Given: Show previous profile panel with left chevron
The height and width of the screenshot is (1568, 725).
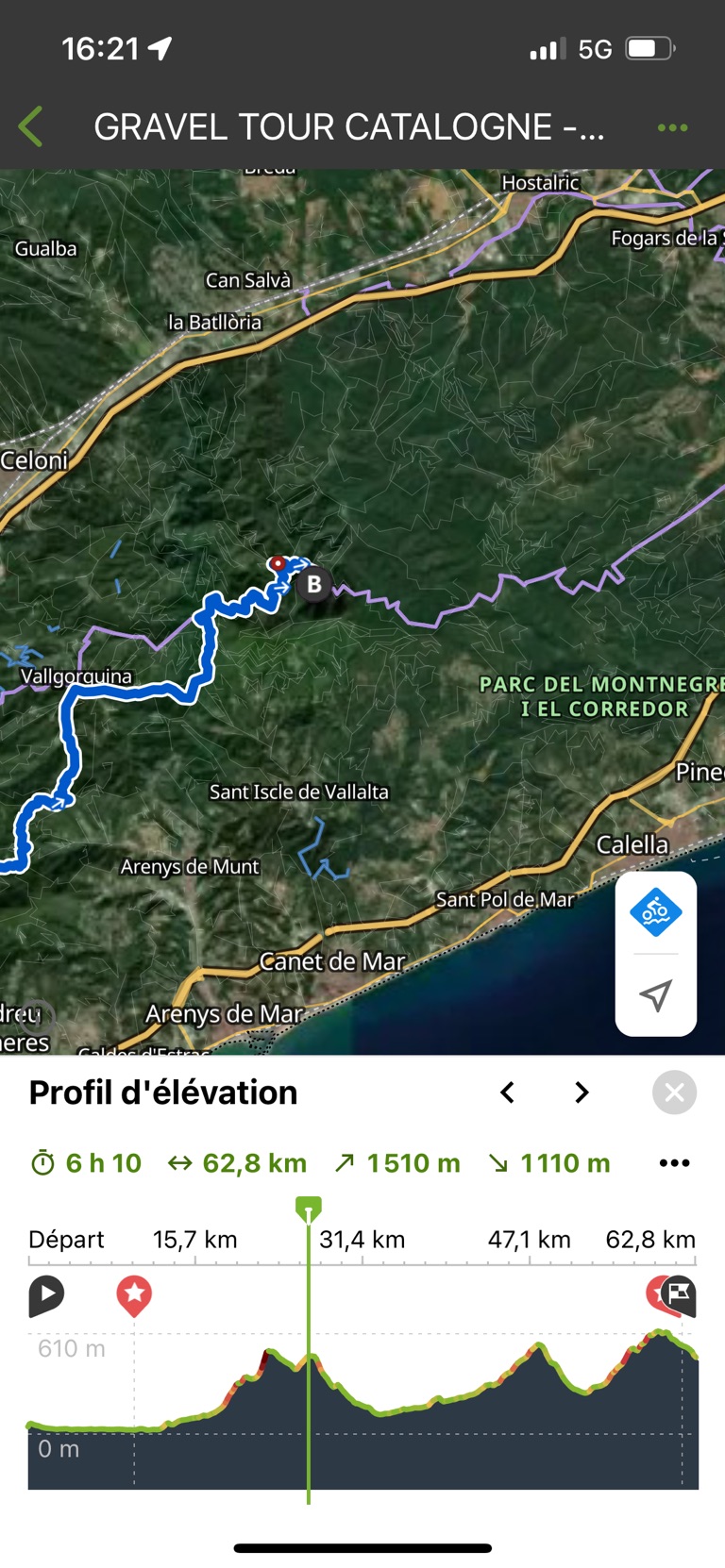Looking at the screenshot, I should pyautogui.click(x=508, y=1093).
